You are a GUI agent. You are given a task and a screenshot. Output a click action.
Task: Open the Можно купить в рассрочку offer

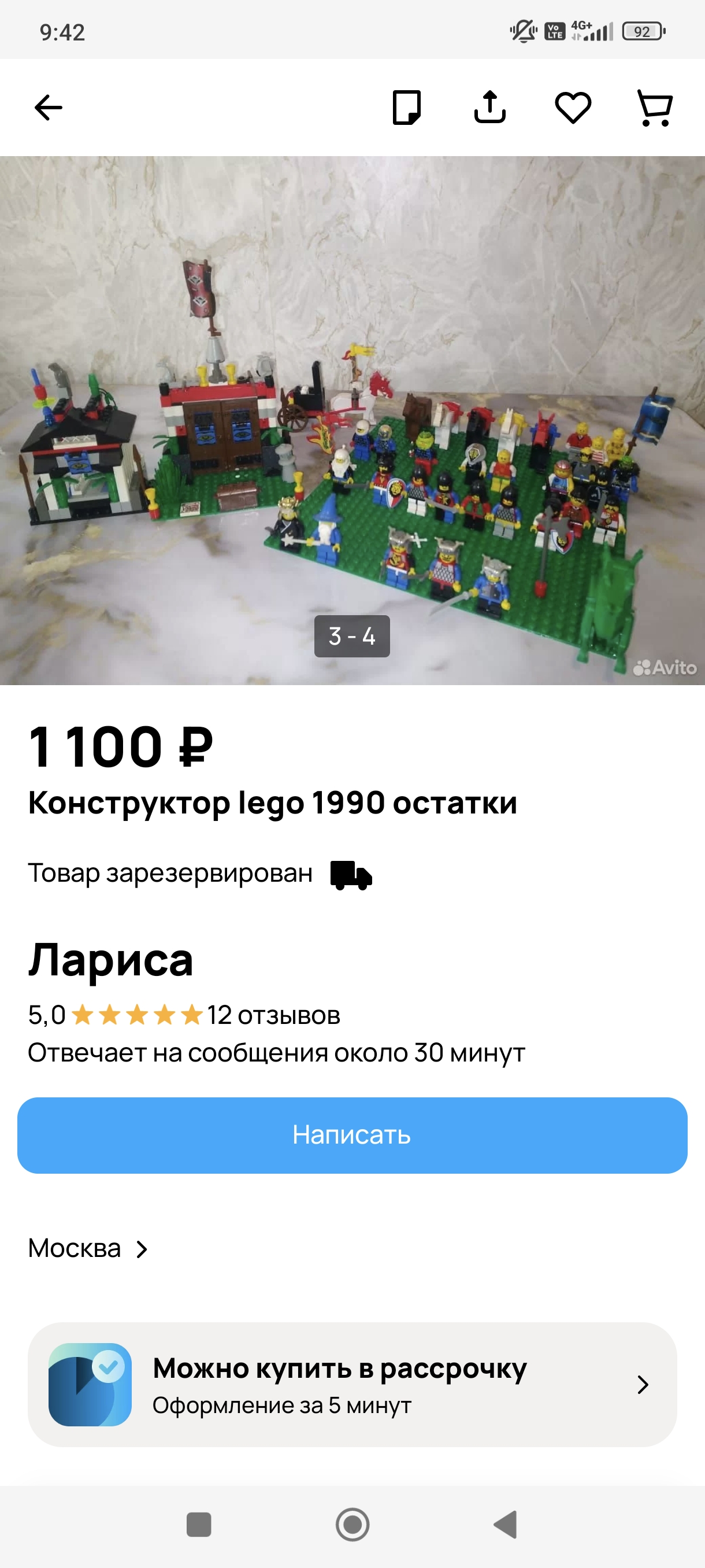pyautogui.click(x=352, y=1384)
